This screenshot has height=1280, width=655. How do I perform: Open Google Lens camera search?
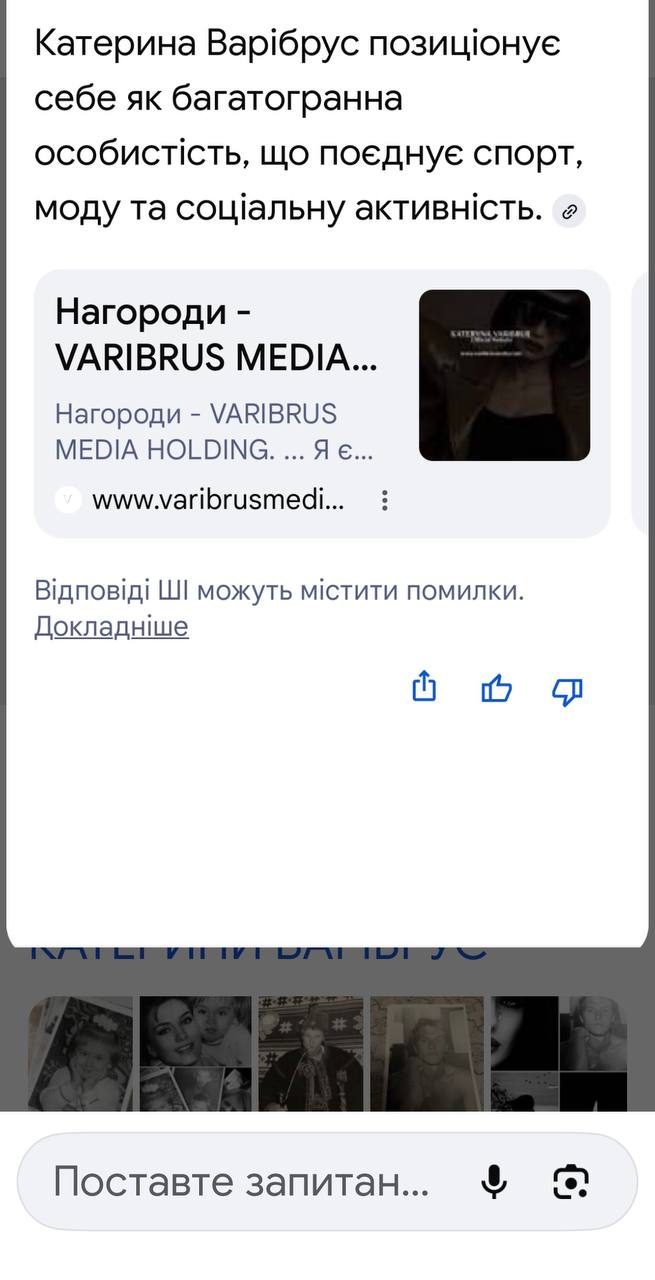click(x=571, y=1183)
